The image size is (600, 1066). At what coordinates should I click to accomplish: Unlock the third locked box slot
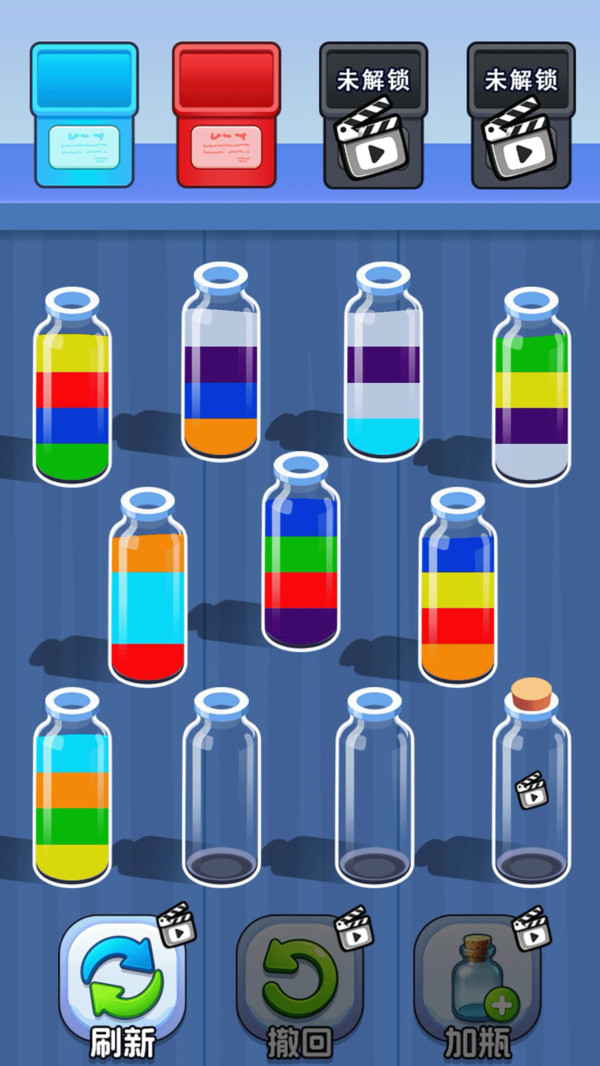(373, 115)
